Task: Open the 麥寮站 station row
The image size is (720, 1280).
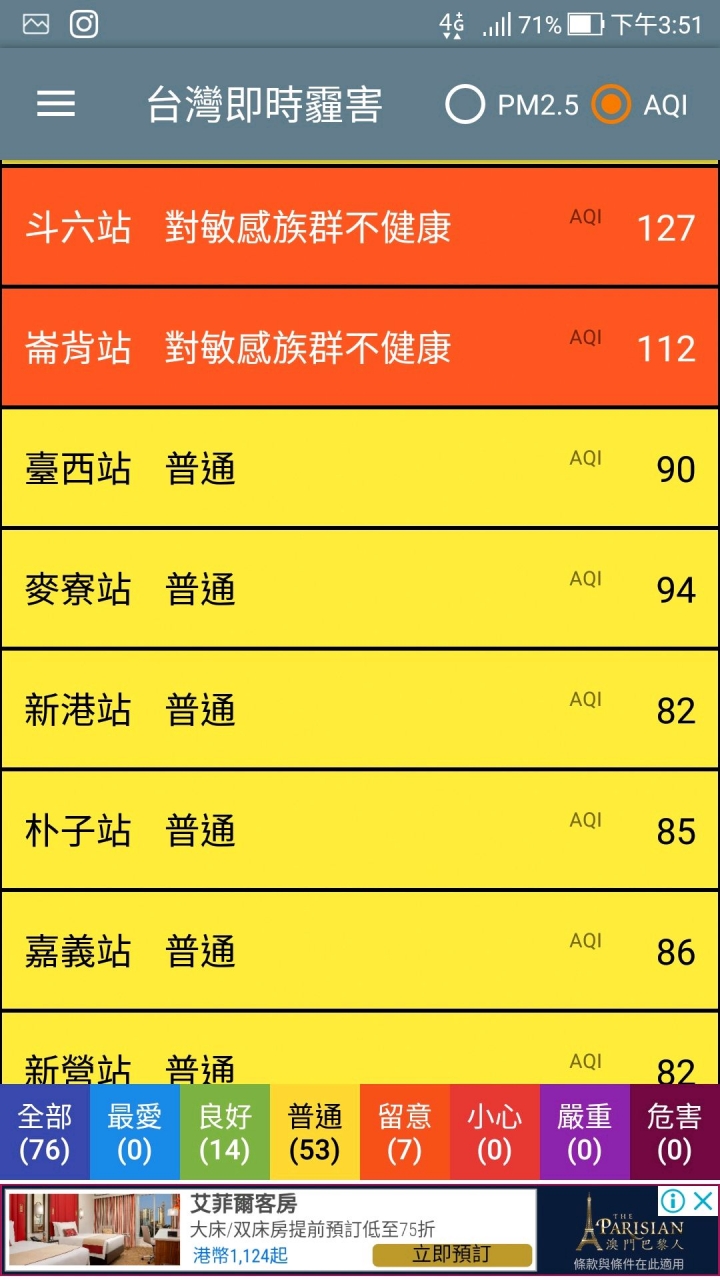Action: (360, 589)
